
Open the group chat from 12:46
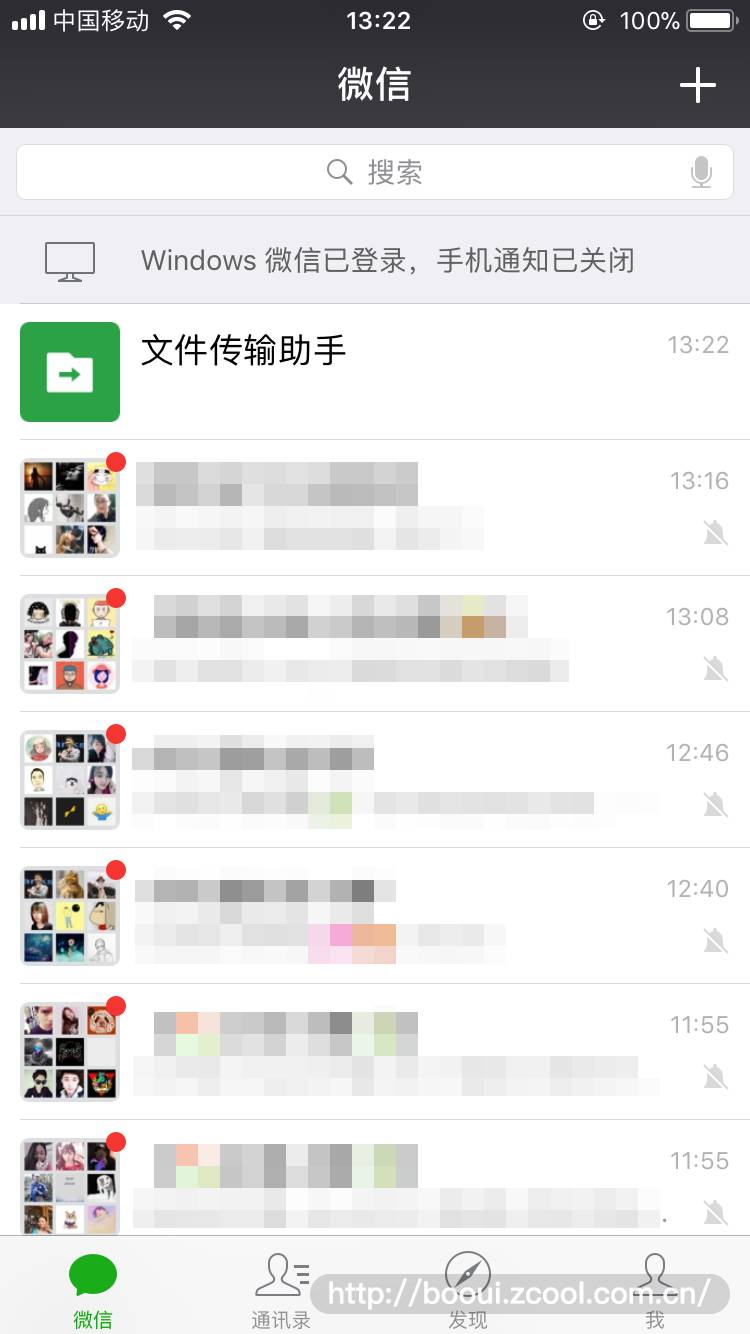375,780
